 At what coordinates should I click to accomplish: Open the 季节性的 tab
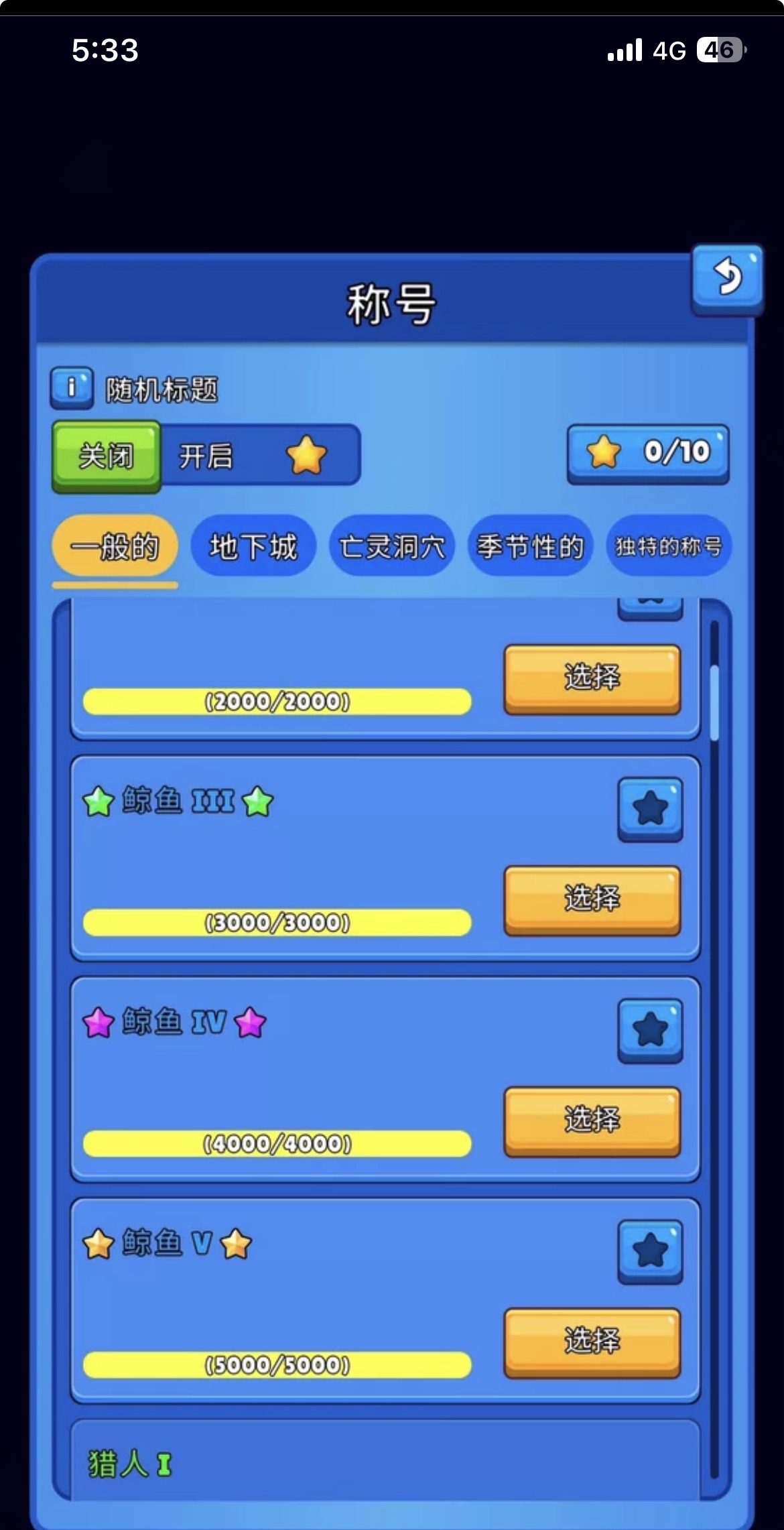point(530,546)
